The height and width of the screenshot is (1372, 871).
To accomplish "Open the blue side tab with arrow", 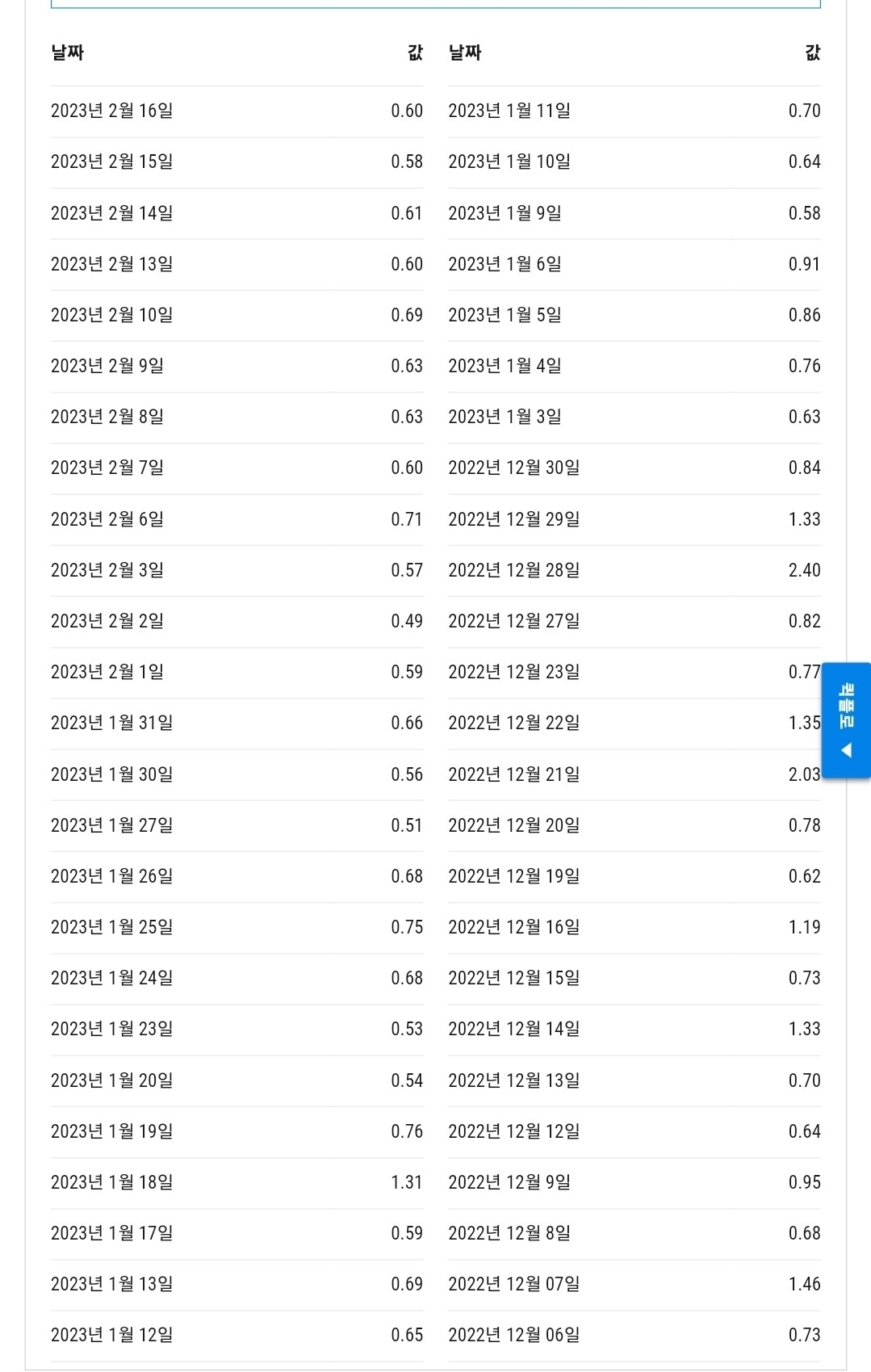I will pos(846,720).
